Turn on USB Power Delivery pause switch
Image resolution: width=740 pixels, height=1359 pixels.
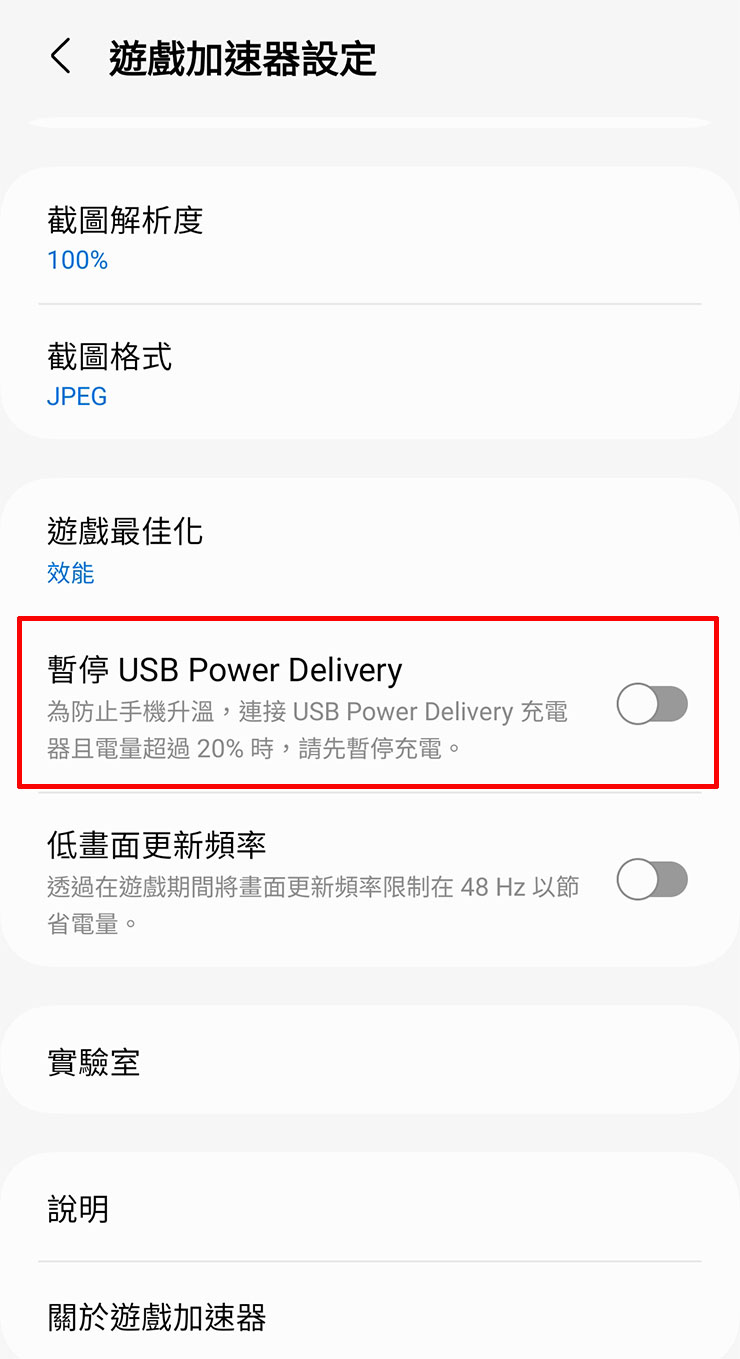pyautogui.click(x=651, y=704)
